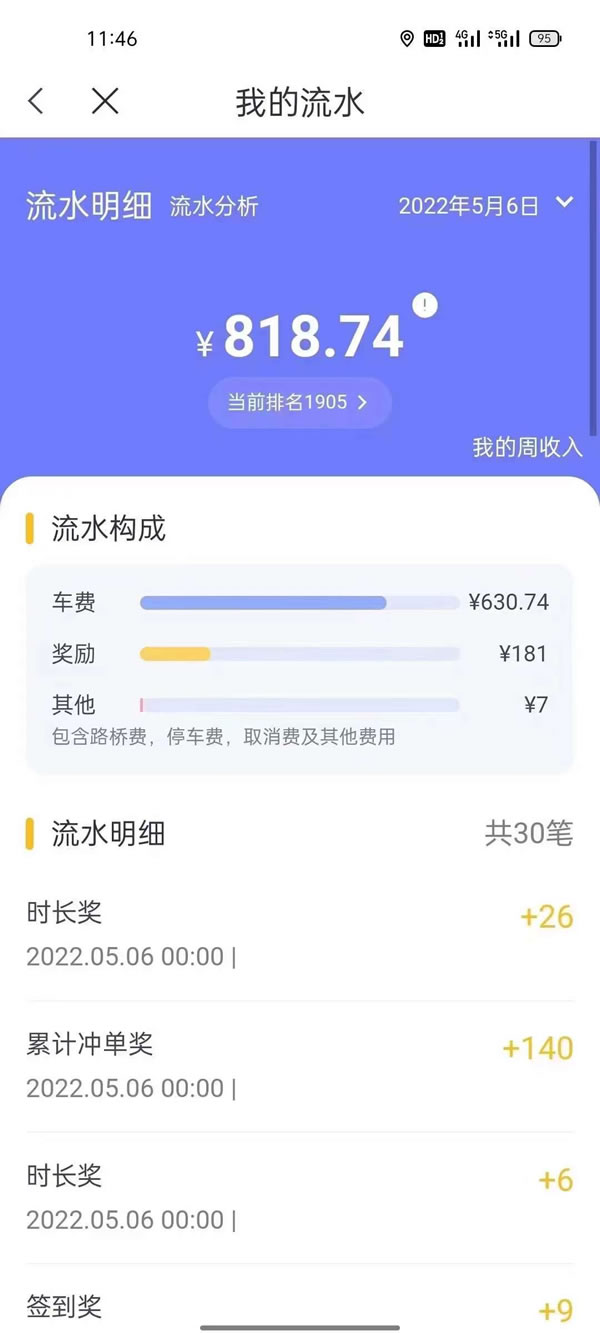Close the 我的流水 page
This screenshot has height=1333, width=600.
pos(105,100)
